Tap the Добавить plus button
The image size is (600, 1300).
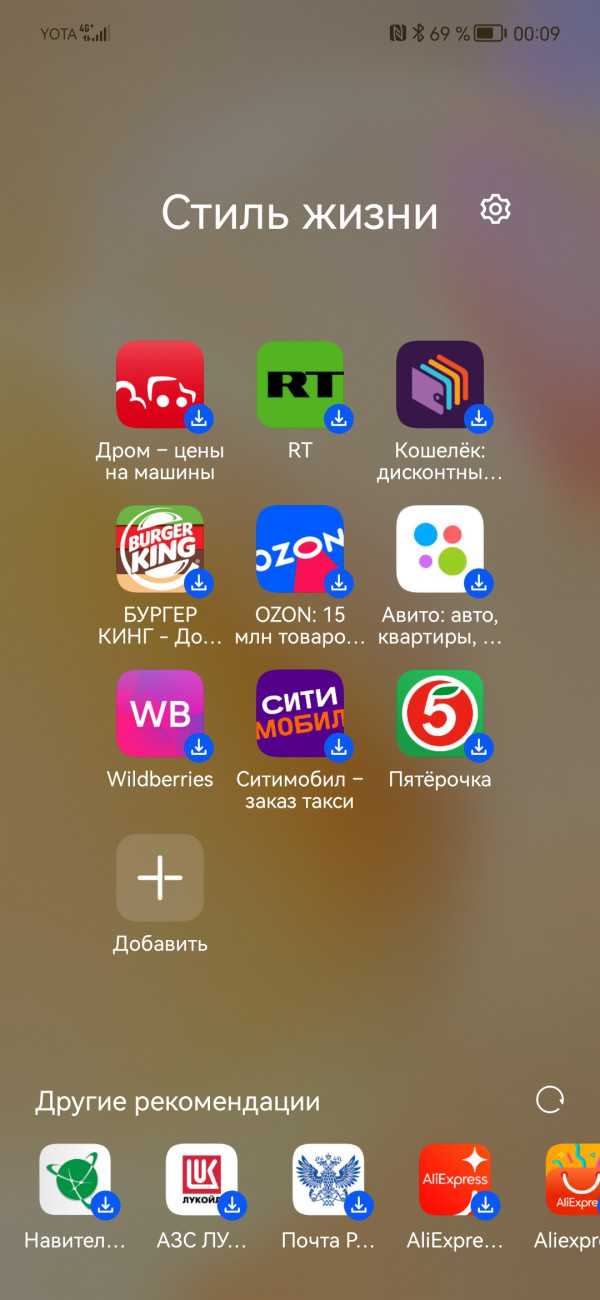(160, 877)
